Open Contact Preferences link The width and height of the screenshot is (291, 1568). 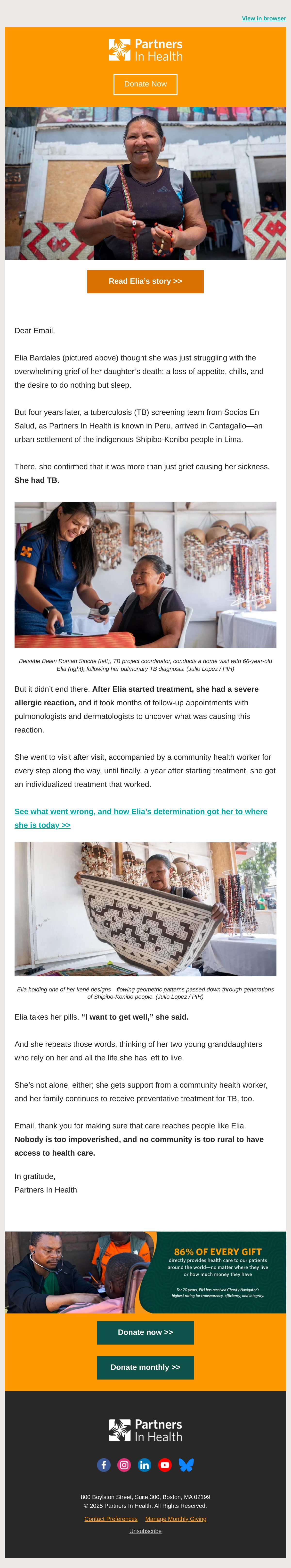pos(111,1519)
